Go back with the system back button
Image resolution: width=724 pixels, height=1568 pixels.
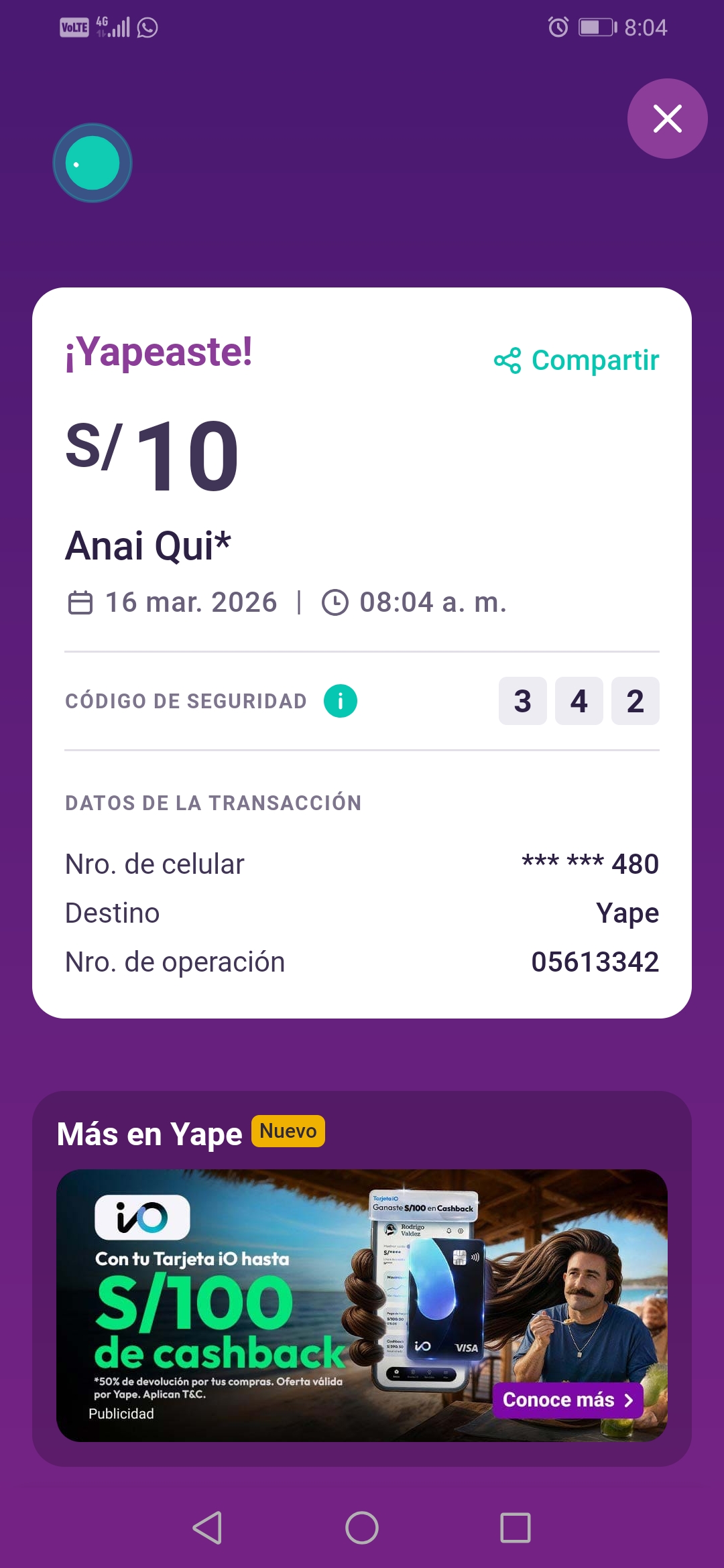(207, 1528)
